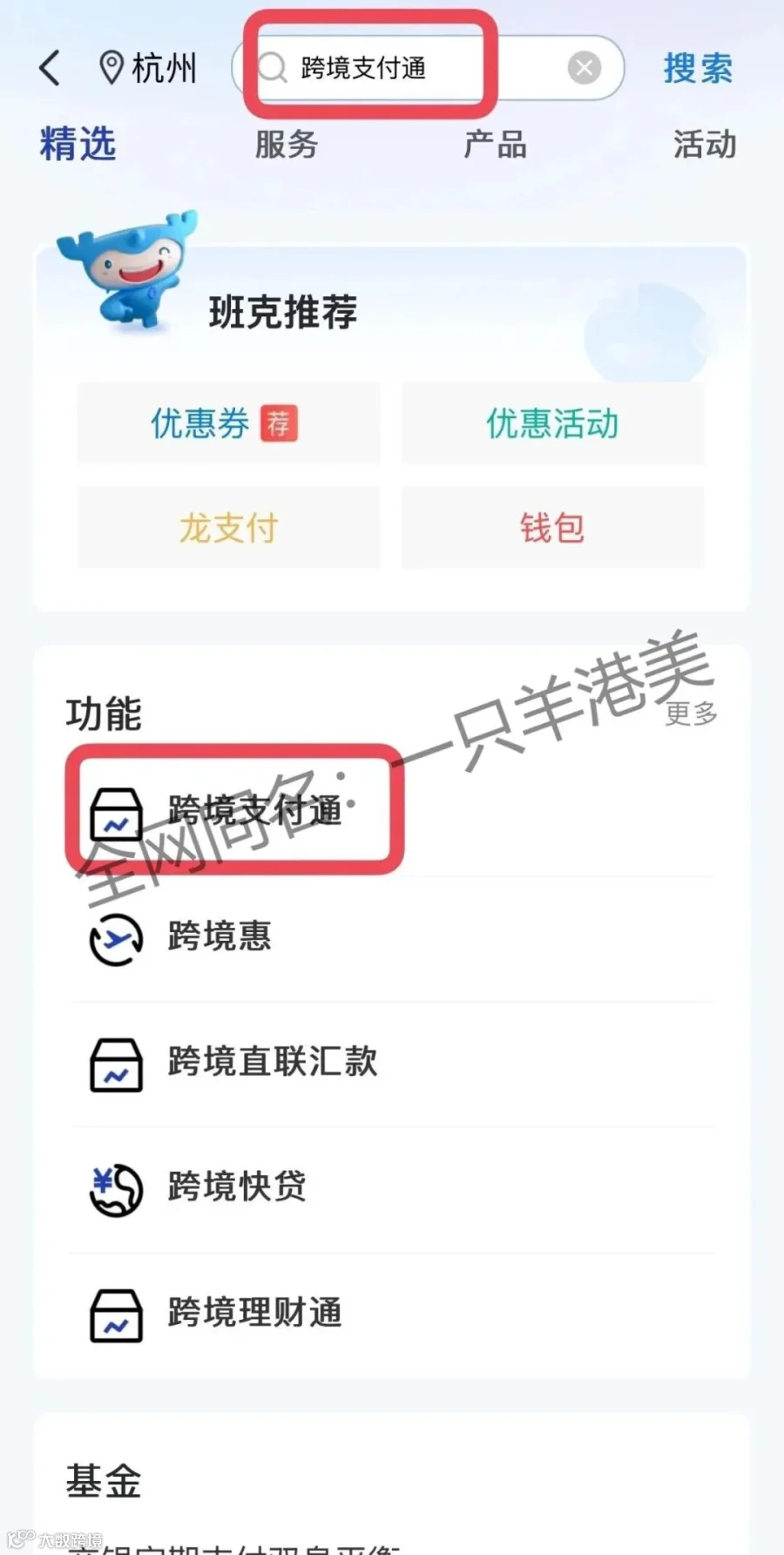Clear the search text
784x1555 pixels.
pos(585,67)
